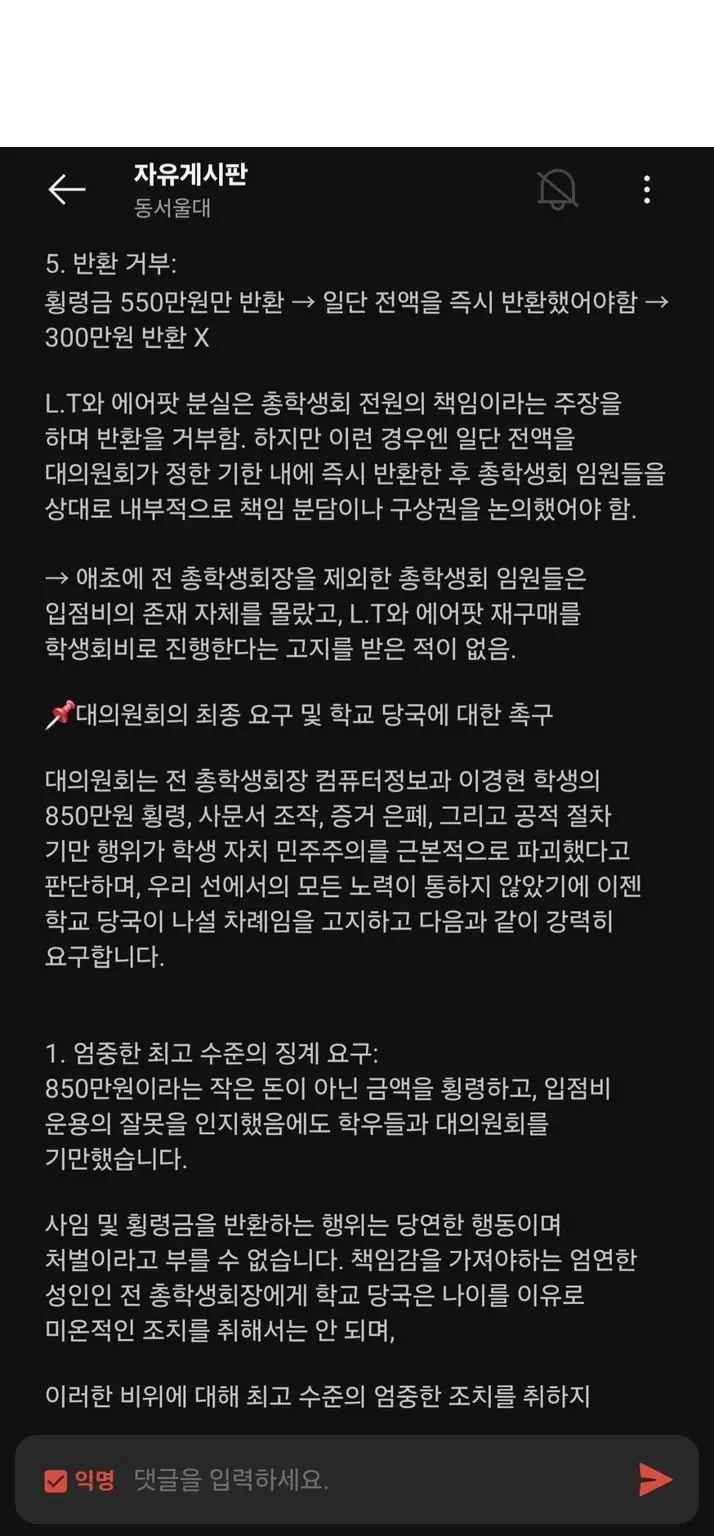Toggle the muted notification bell
The width and height of the screenshot is (714, 1539).
coord(557,189)
